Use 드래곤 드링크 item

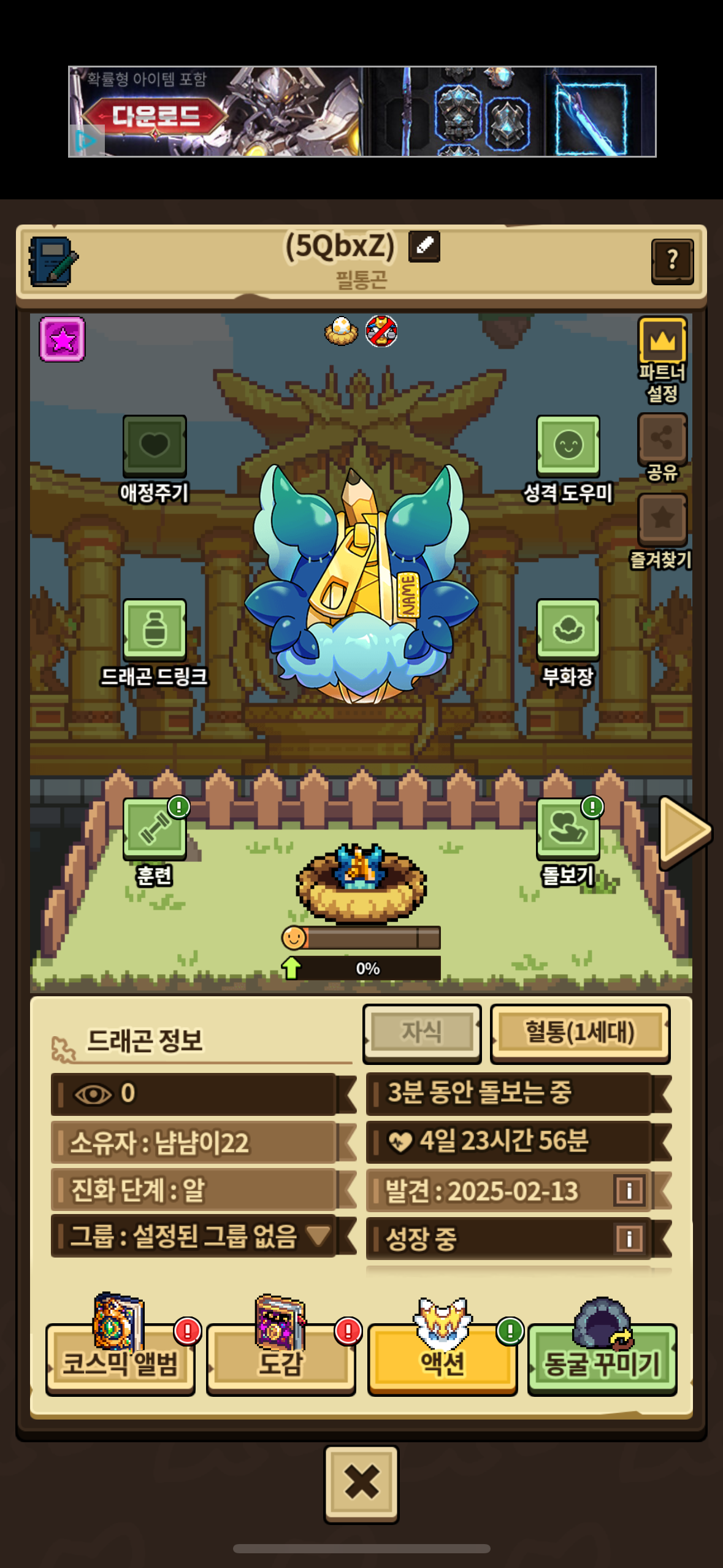[155, 629]
